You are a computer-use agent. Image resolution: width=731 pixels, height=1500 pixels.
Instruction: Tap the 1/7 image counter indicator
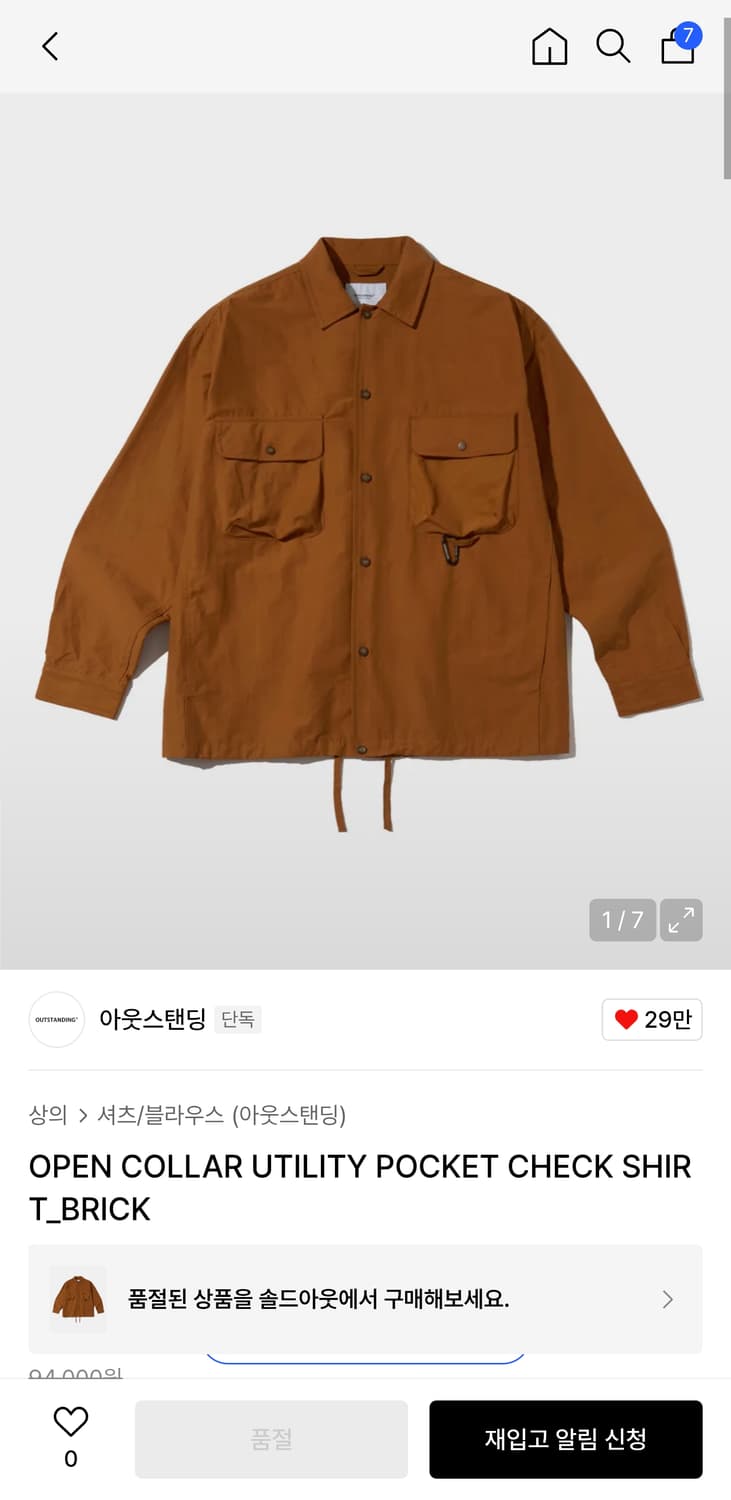[622, 920]
